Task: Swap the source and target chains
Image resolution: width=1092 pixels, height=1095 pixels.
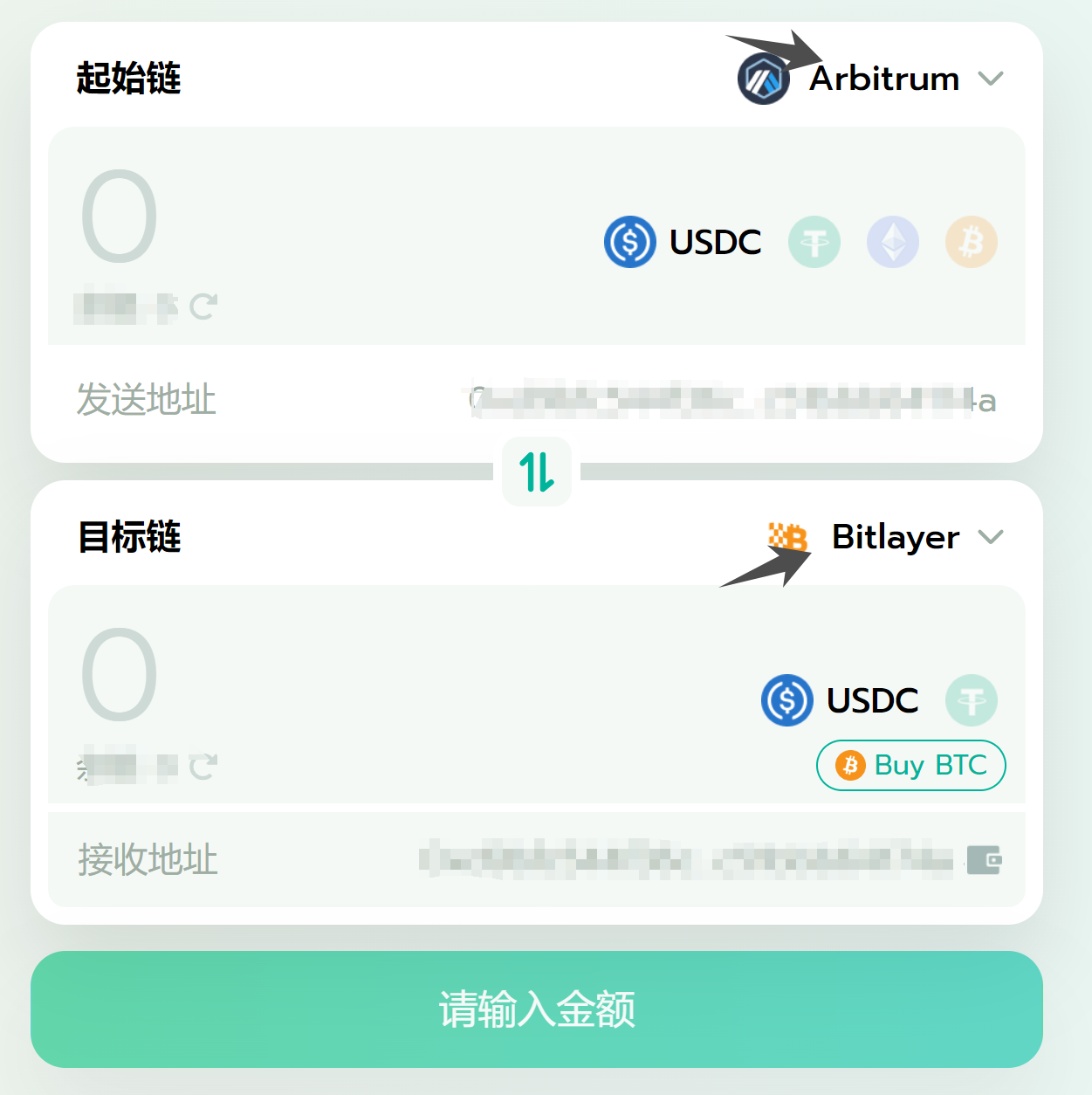Action: (537, 472)
